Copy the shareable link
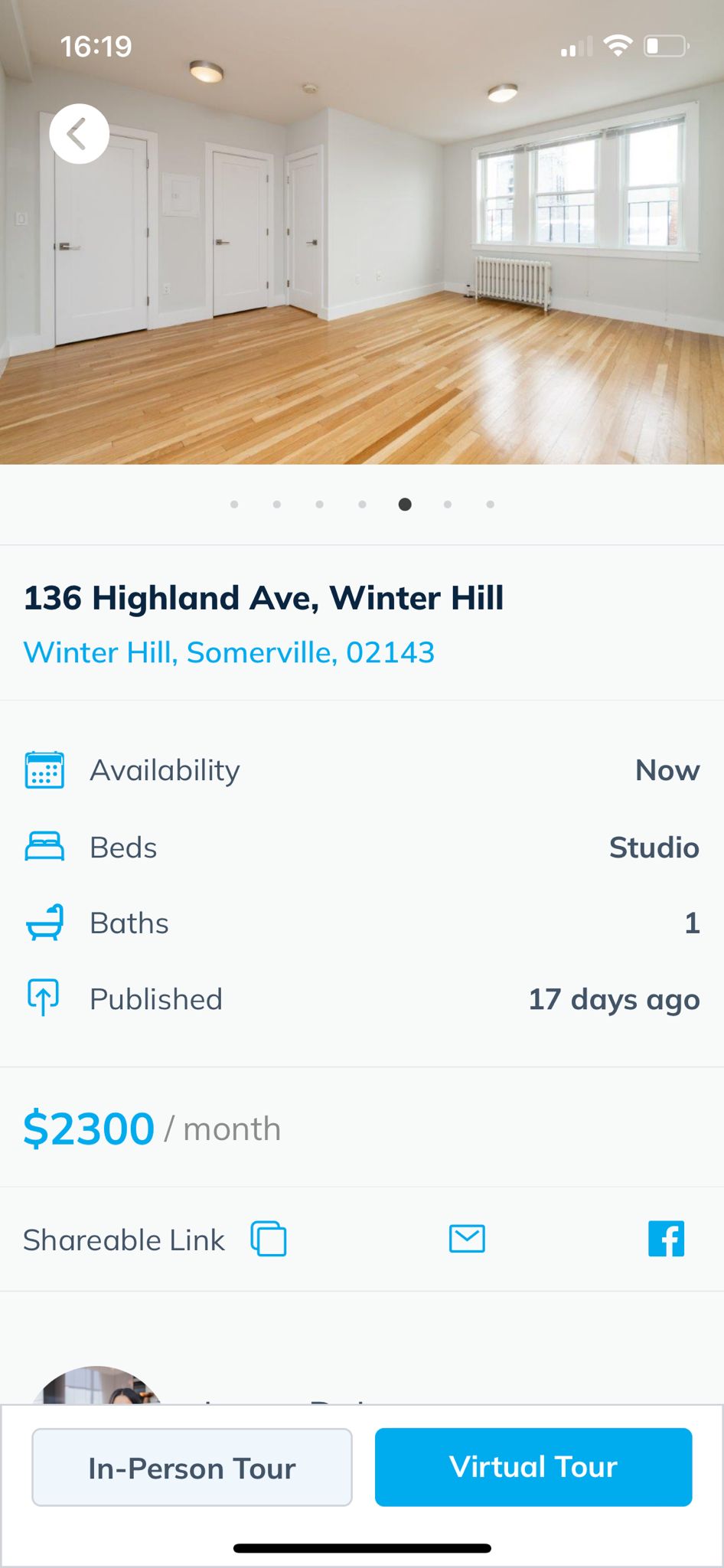This screenshot has height=1568, width=724. 269,1239
